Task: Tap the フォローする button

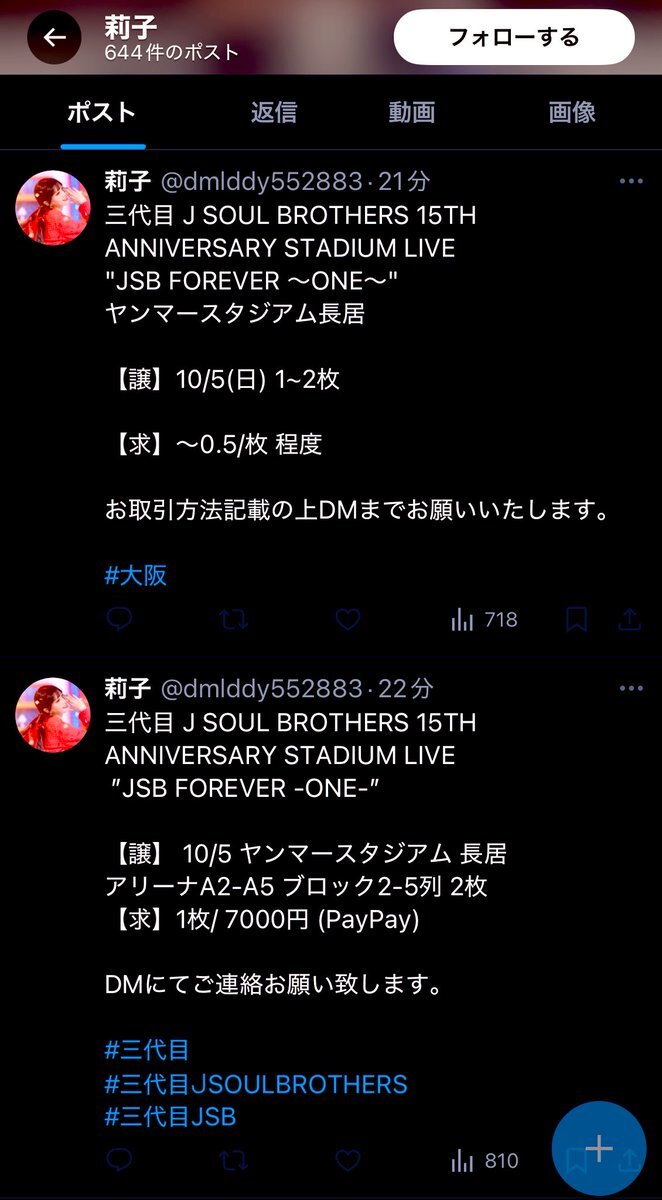Action: pyautogui.click(x=514, y=38)
